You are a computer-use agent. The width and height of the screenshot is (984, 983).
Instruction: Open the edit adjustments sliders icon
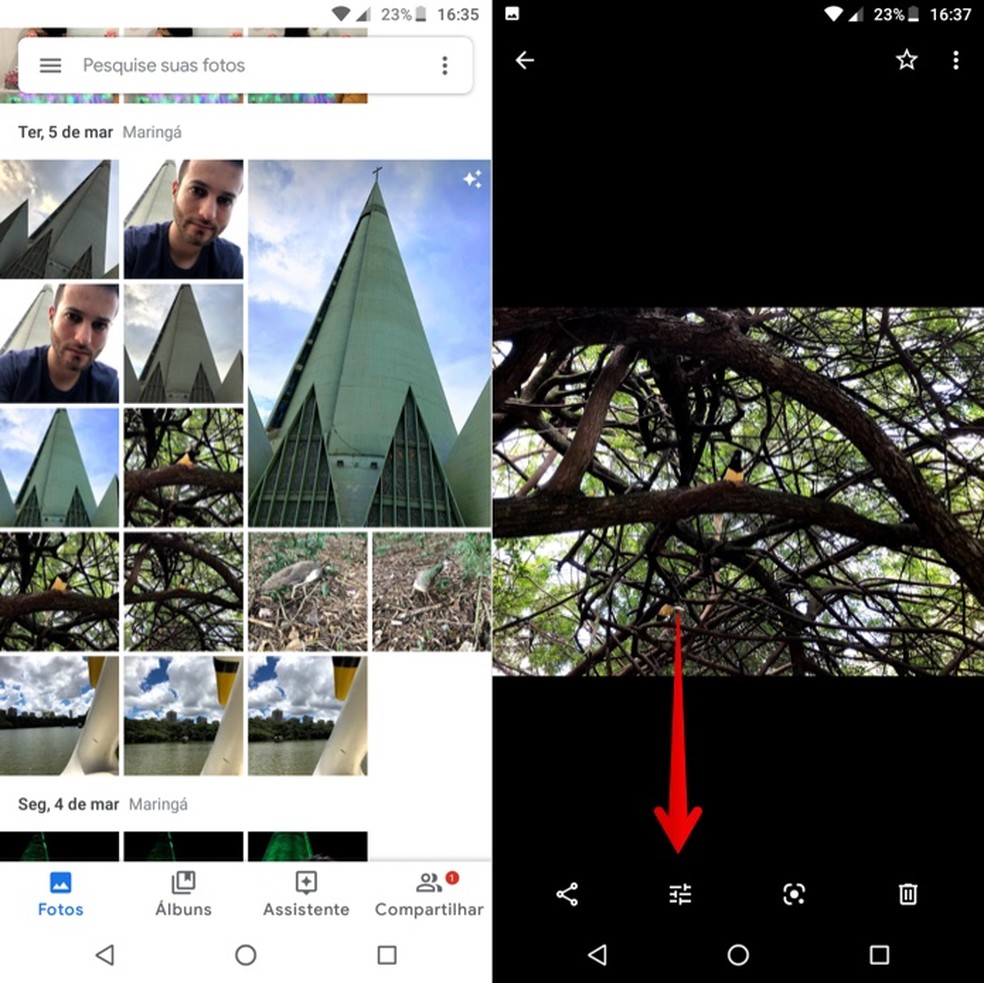(x=680, y=894)
